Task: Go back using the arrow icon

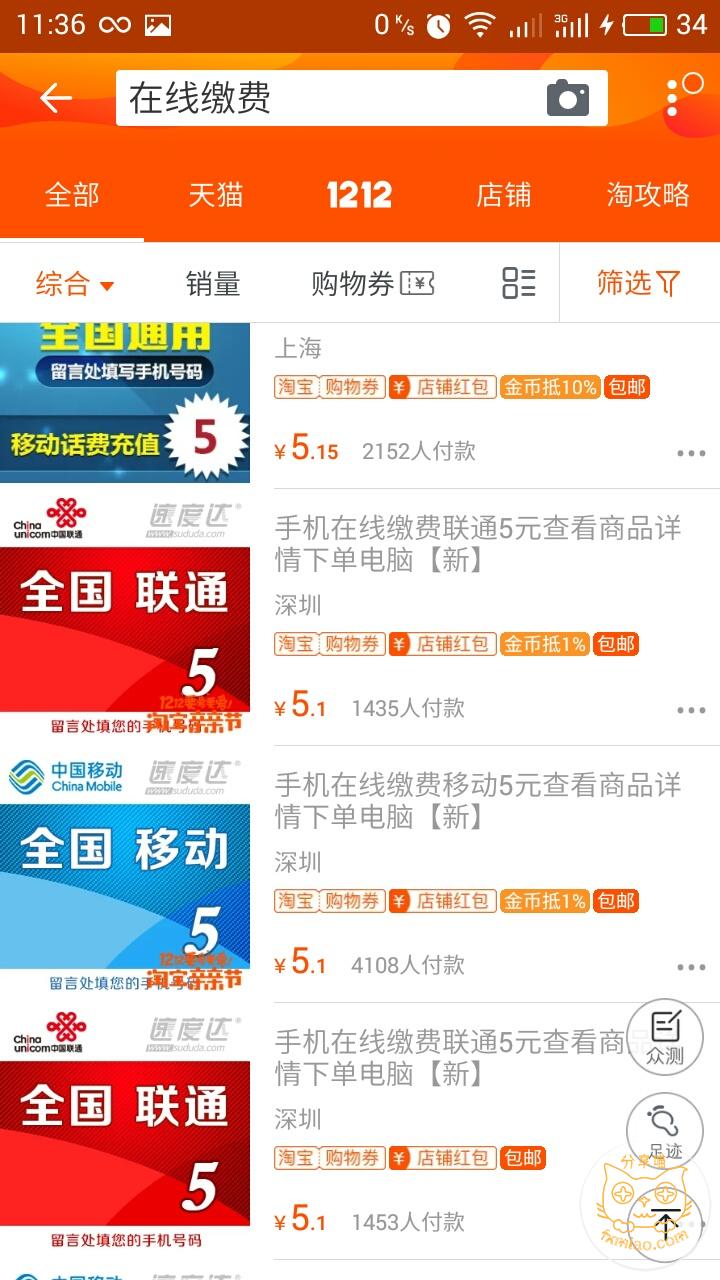Action: pyautogui.click(x=56, y=98)
